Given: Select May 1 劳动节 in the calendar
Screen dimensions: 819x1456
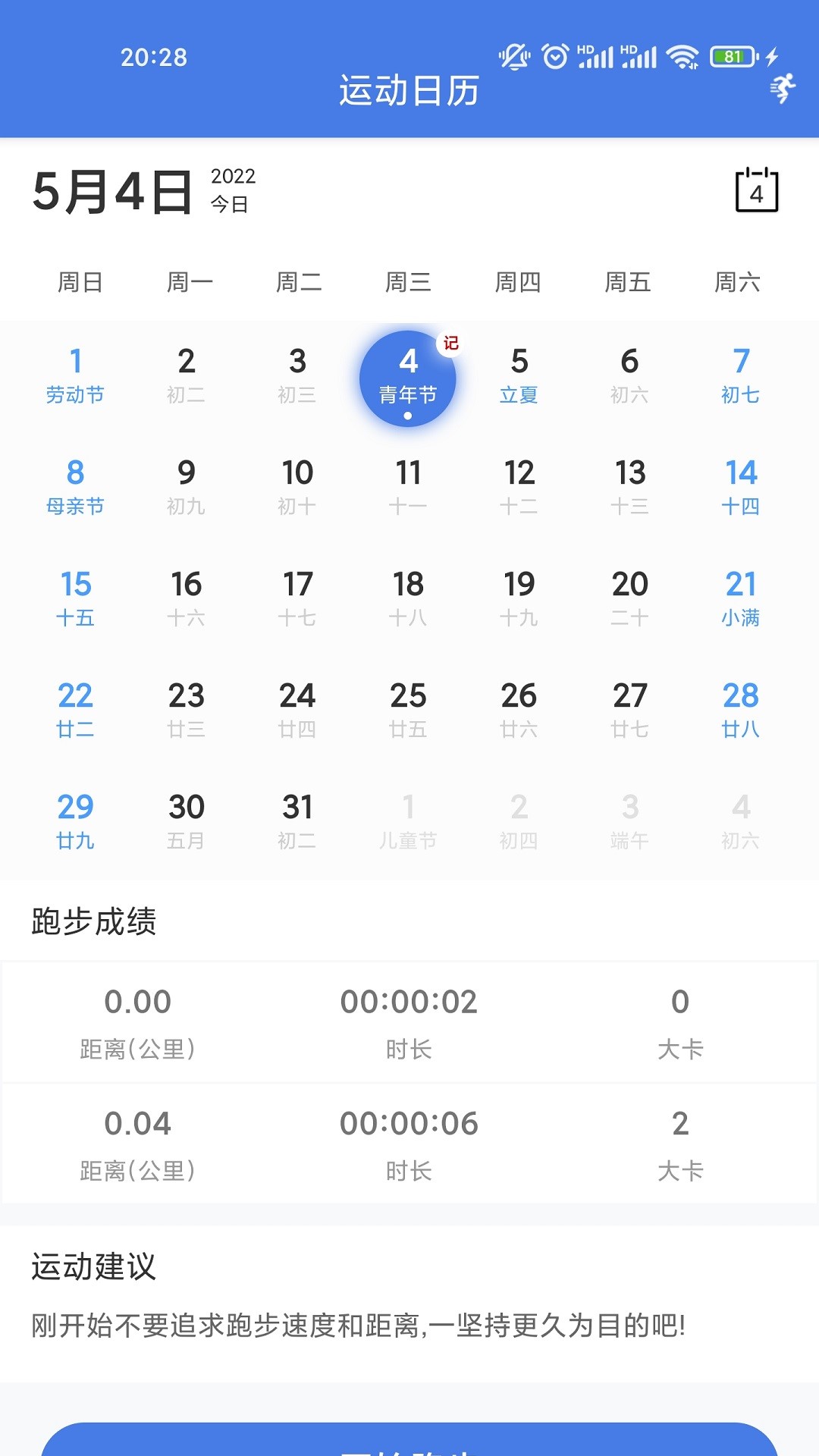Looking at the screenshot, I should (75, 376).
